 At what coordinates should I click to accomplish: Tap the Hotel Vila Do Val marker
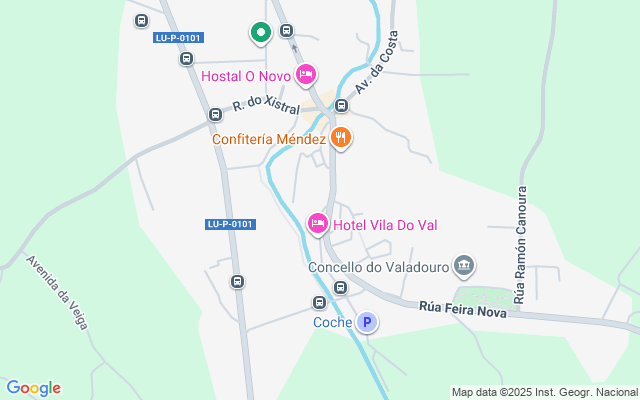(318, 224)
